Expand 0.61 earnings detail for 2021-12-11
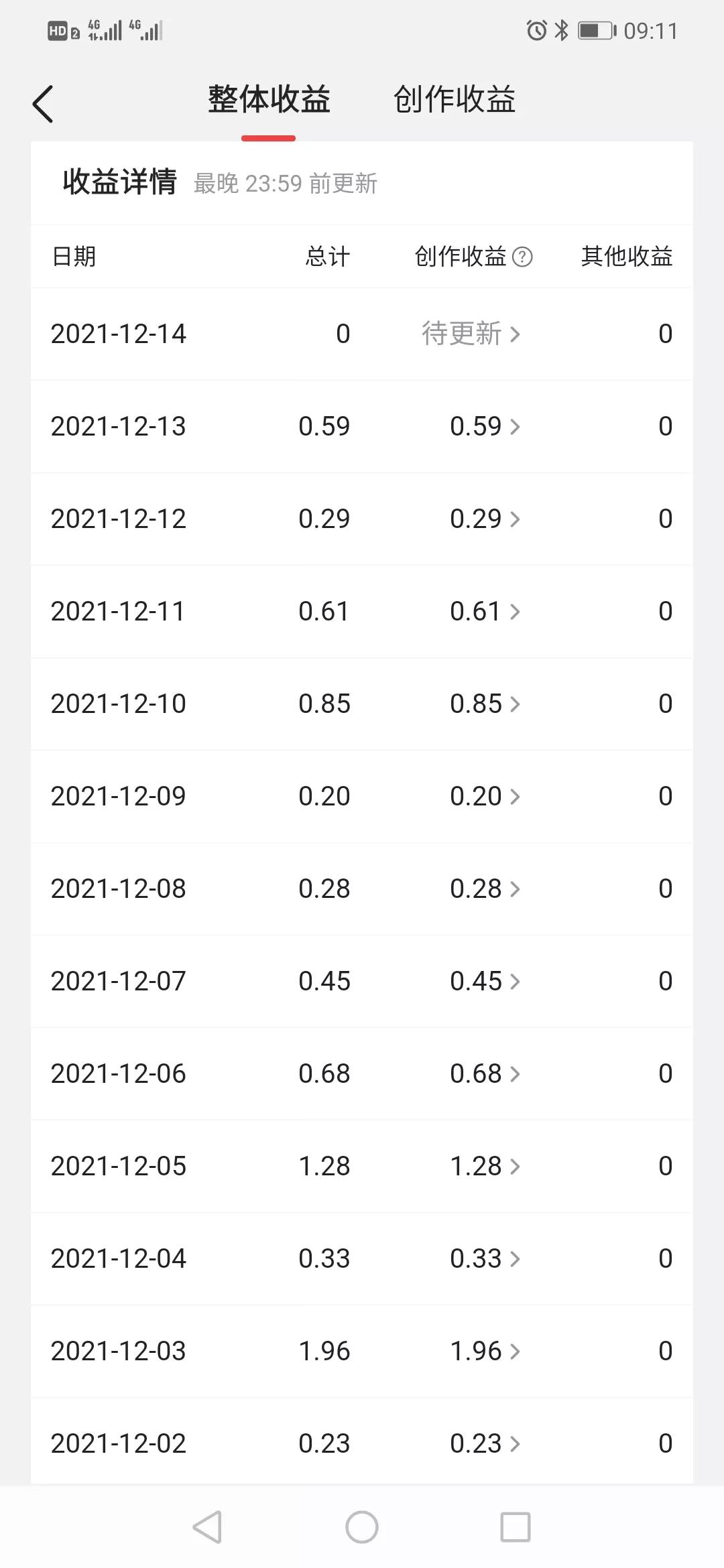Image resolution: width=724 pixels, height=1568 pixels. pyautogui.click(x=484, y=611)
